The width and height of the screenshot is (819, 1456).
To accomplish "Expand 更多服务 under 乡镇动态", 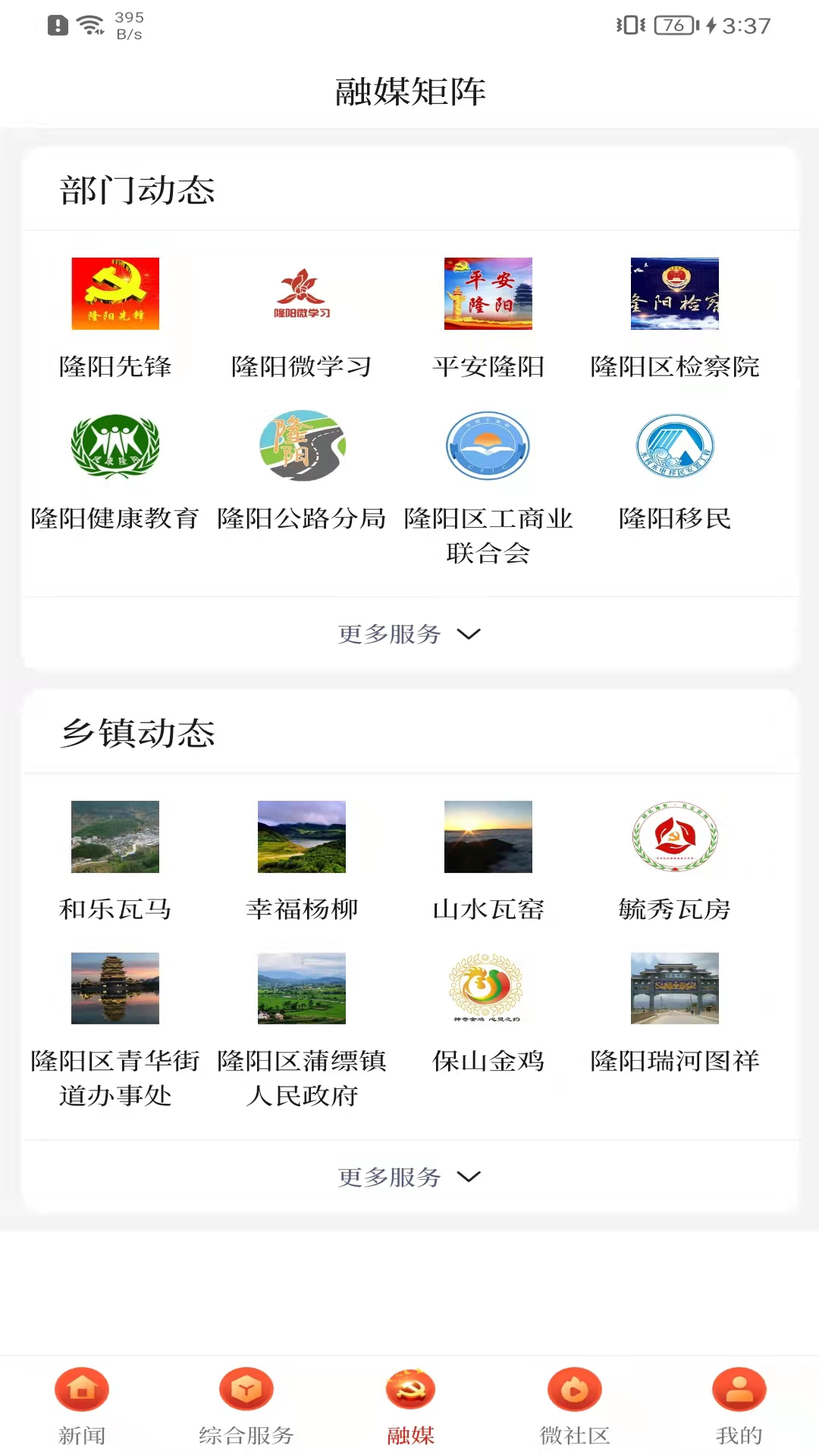I will [x=409, y=1177].
